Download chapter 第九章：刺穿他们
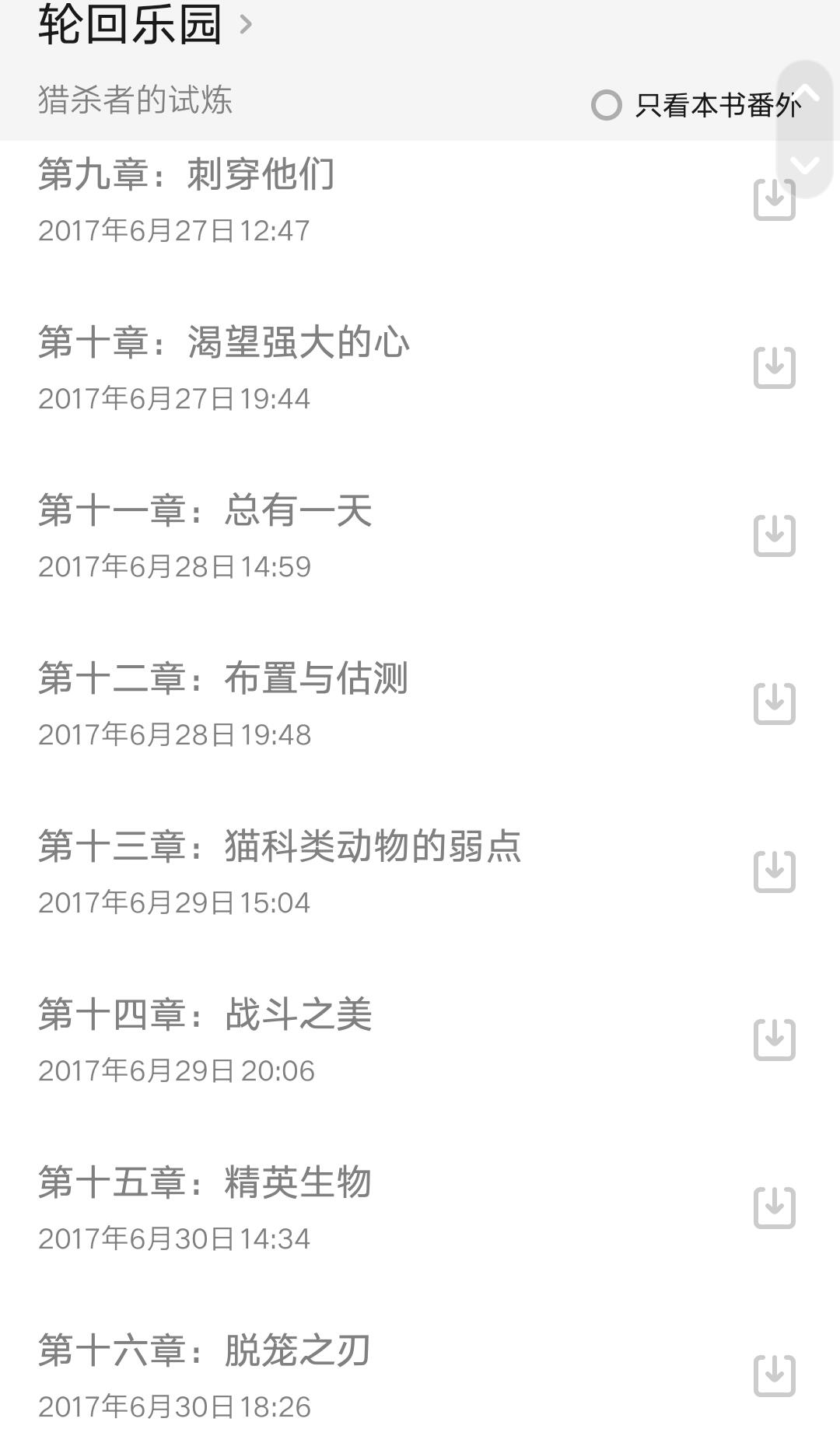 pyautogui.click(x=774, y=199)
